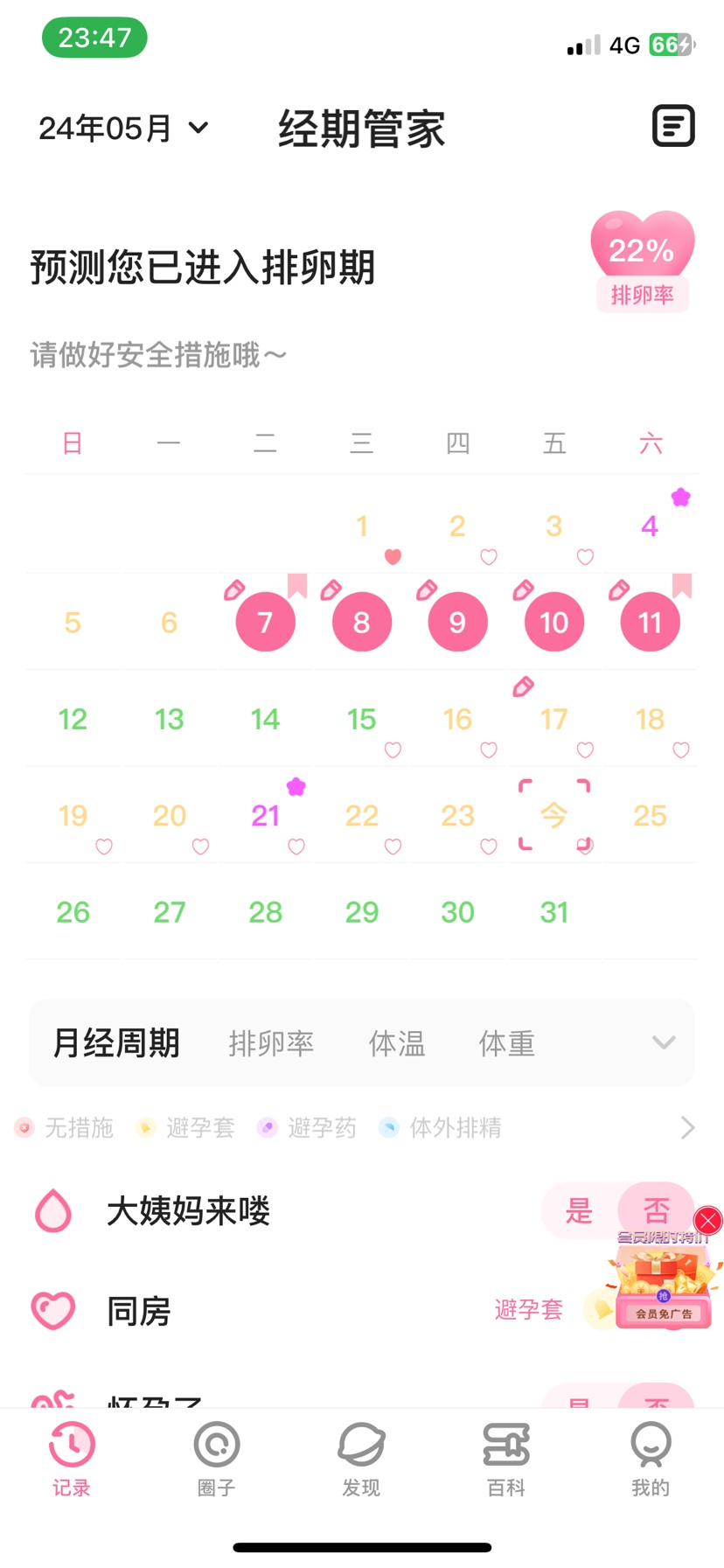Screen dimensions: 724x1568
Task: Open the 24年05月 month dropdown
Action: pos(124,129)
